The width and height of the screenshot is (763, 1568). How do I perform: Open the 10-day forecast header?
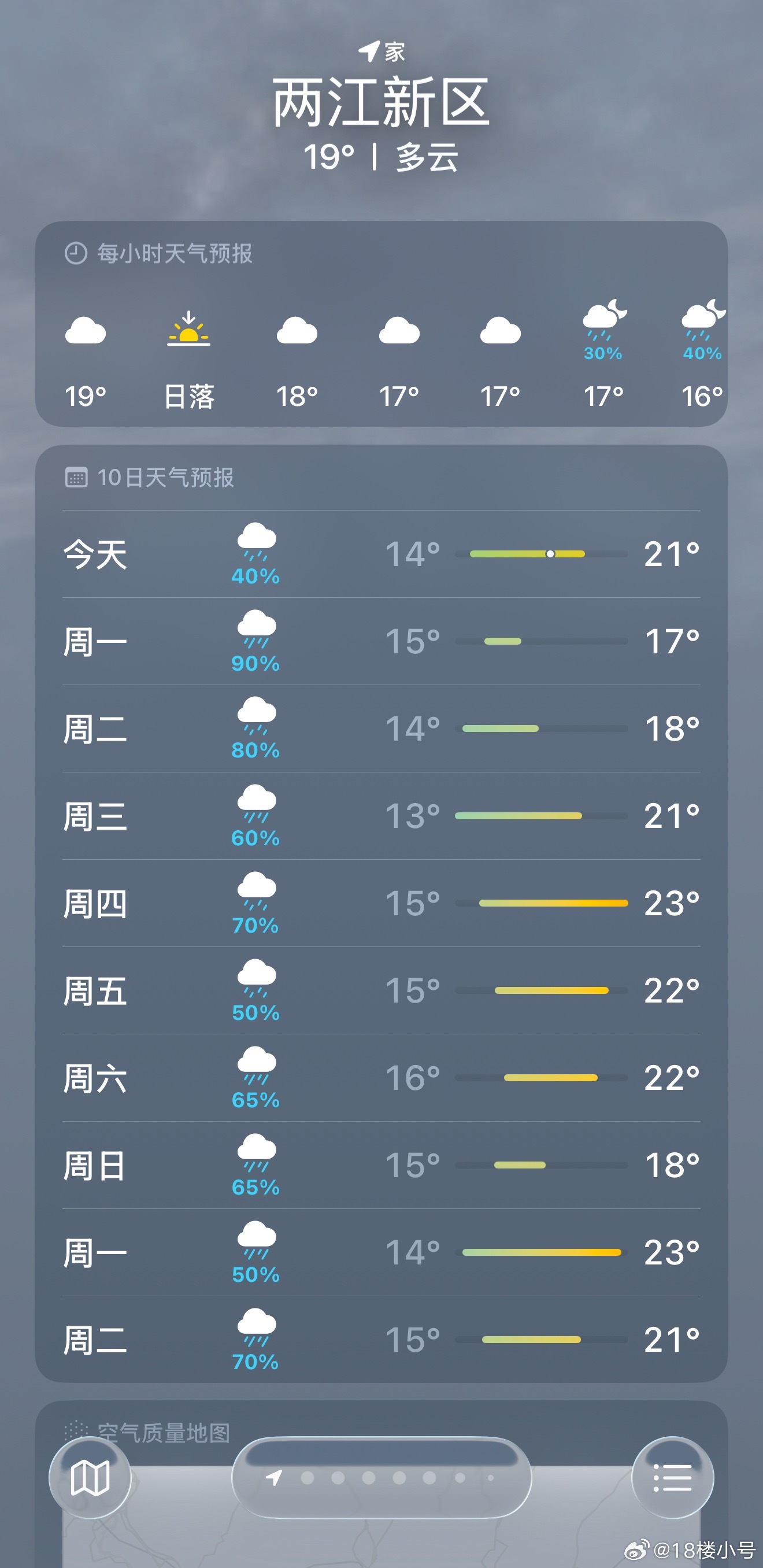(167, 478)
